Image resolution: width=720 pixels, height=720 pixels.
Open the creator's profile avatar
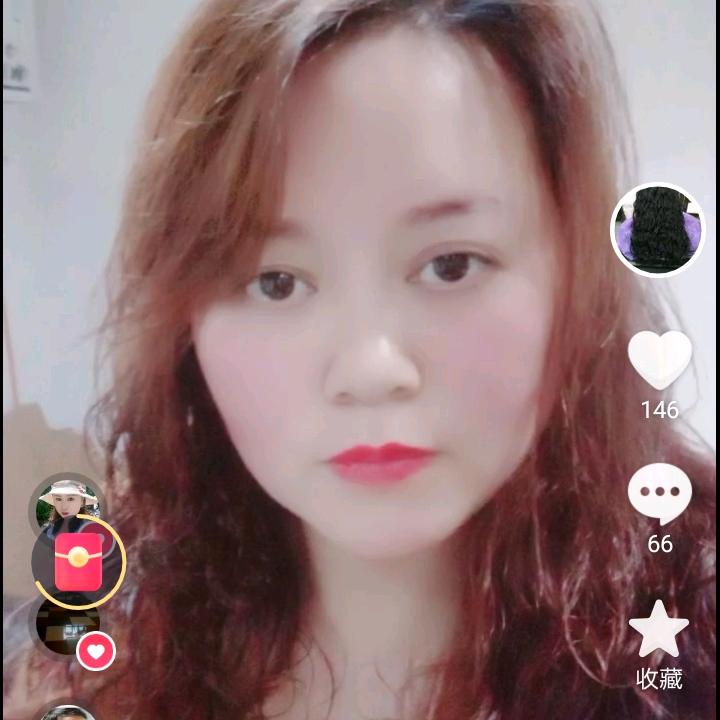click(657, 230)
